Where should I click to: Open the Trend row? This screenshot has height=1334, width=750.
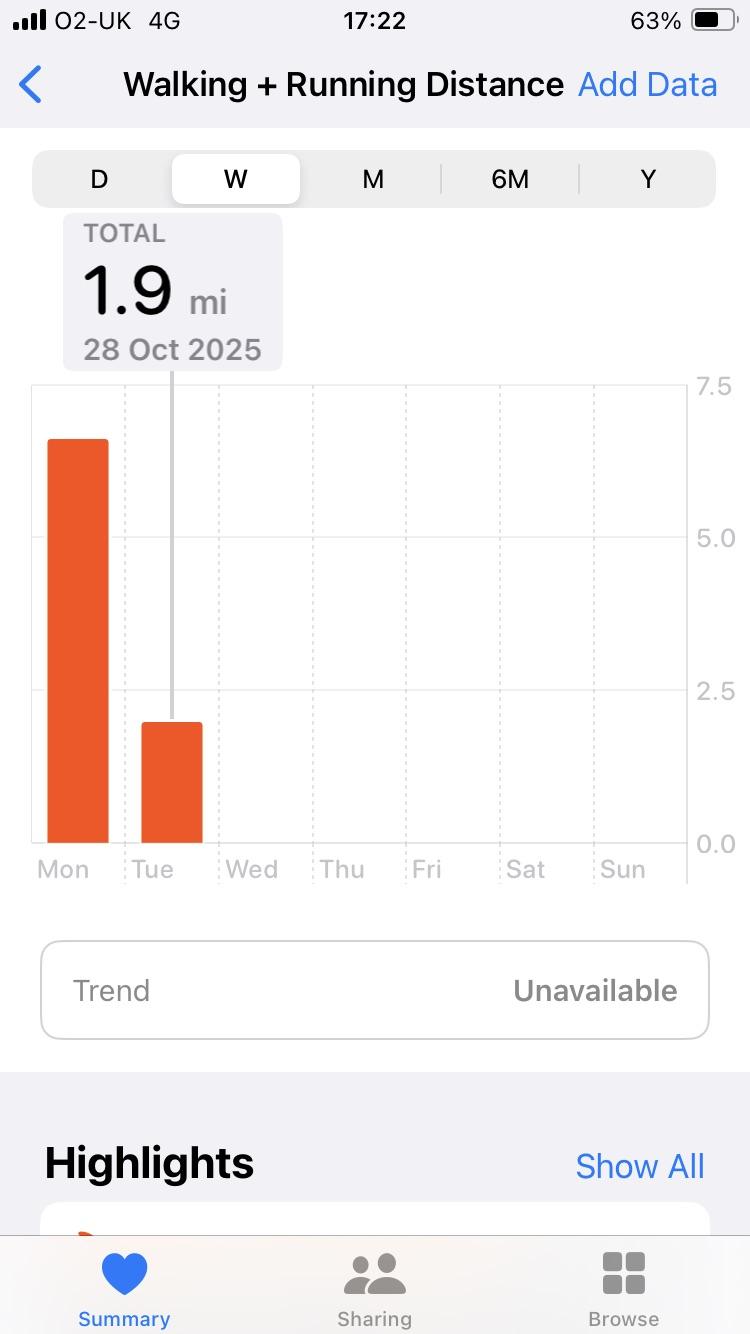tap(375, 990)
